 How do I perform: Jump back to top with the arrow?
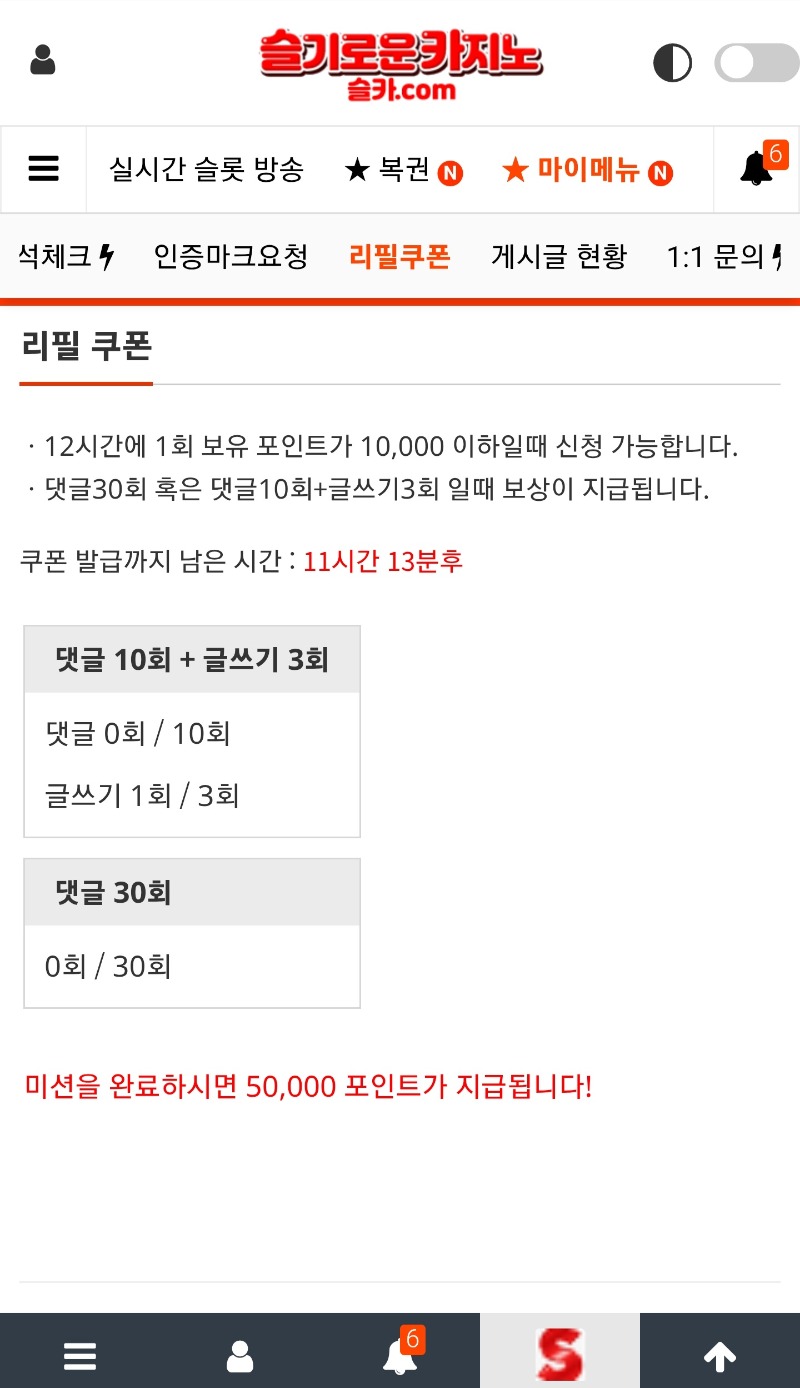[x=720, y=1356]
